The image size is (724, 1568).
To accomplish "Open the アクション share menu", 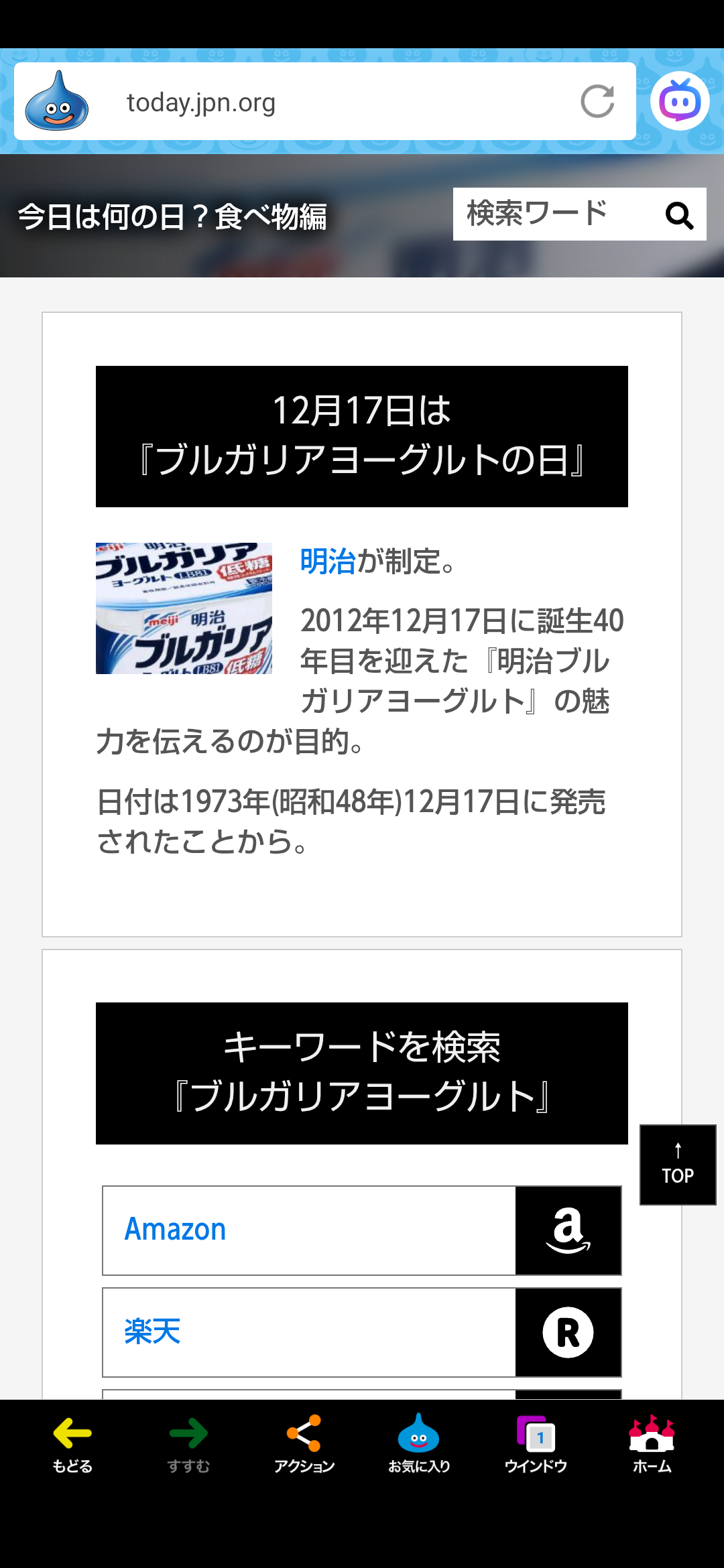I will click(x=304, y=1444).
